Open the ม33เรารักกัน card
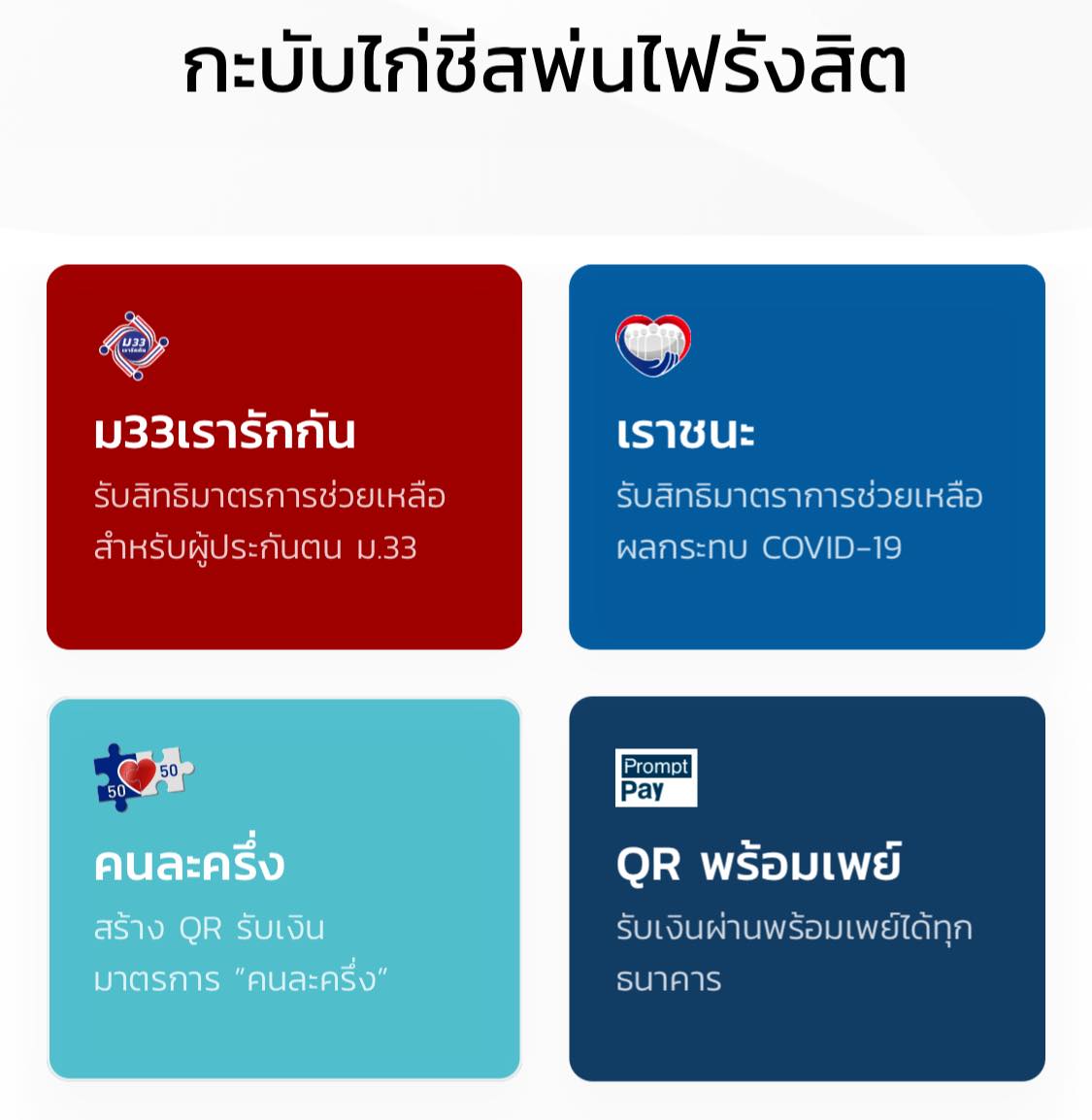Viewport: 1092px width, 1120px height. click(284, 457)
